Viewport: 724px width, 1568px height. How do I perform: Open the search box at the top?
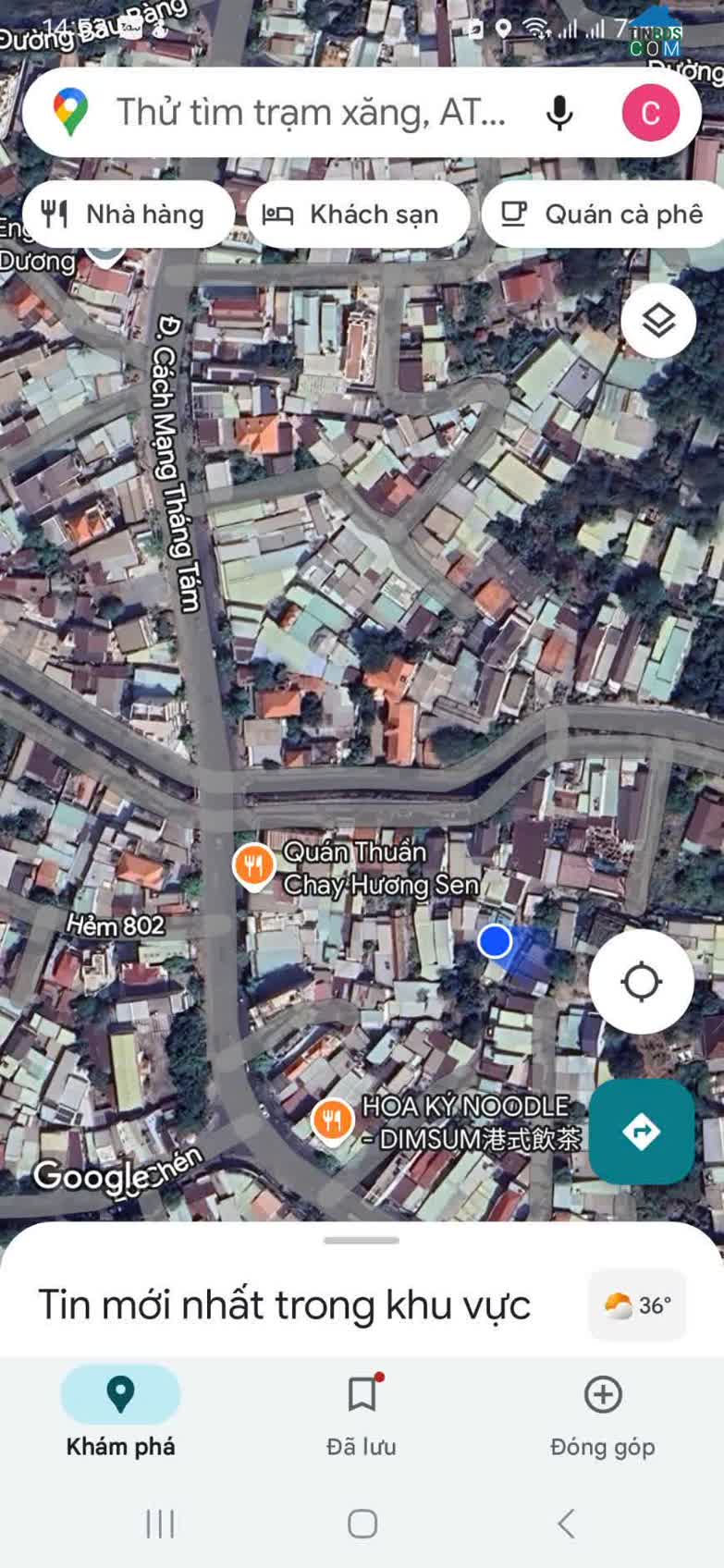click(x=310, y=113)
